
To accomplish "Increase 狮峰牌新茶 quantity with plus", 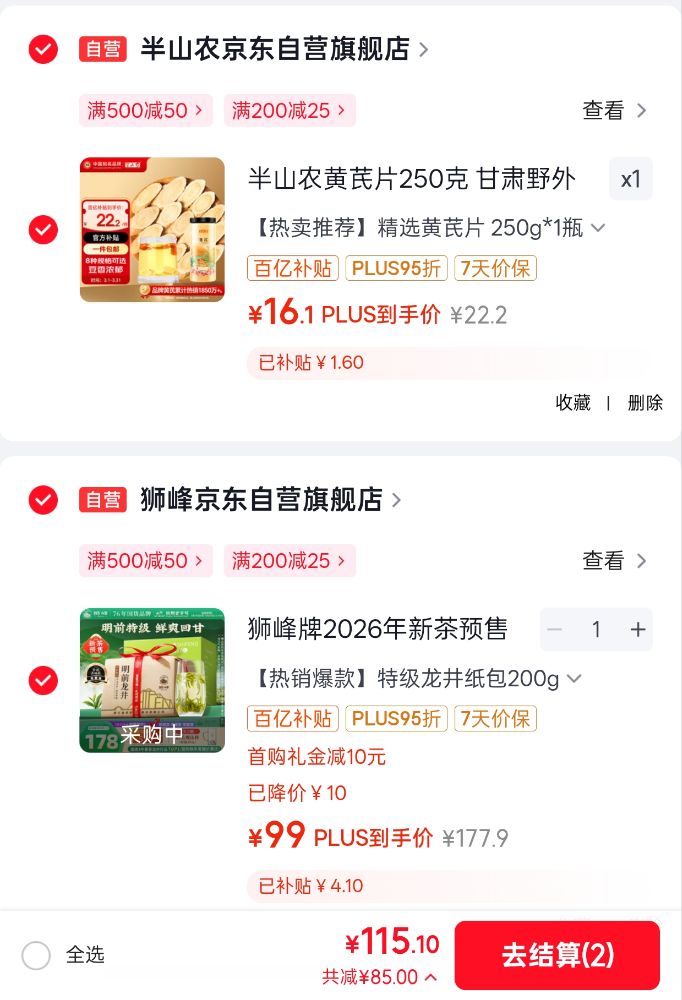I will (637, 630).
